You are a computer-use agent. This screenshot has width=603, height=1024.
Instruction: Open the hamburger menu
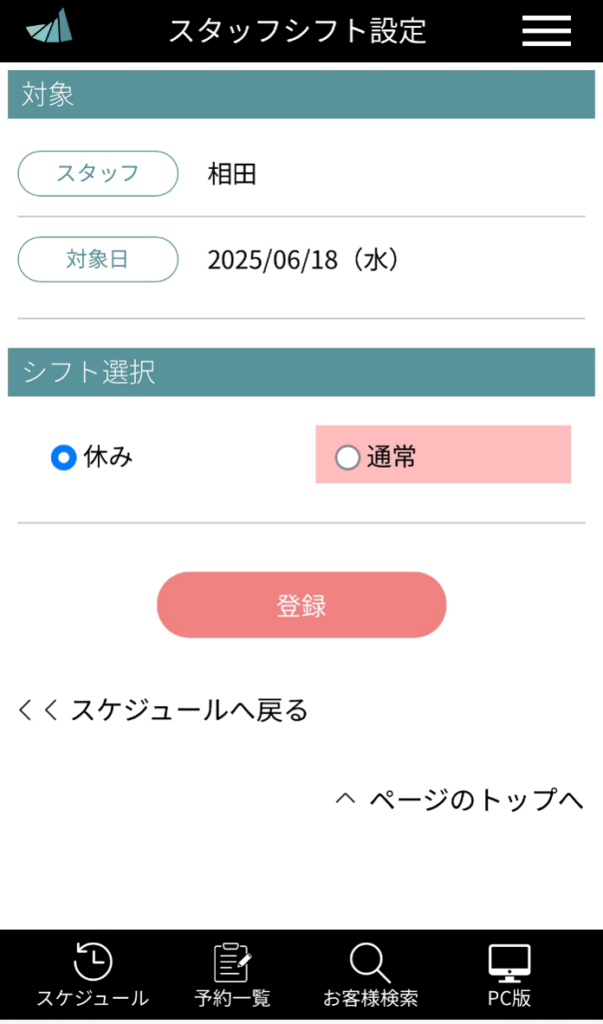tap(546, 31)
